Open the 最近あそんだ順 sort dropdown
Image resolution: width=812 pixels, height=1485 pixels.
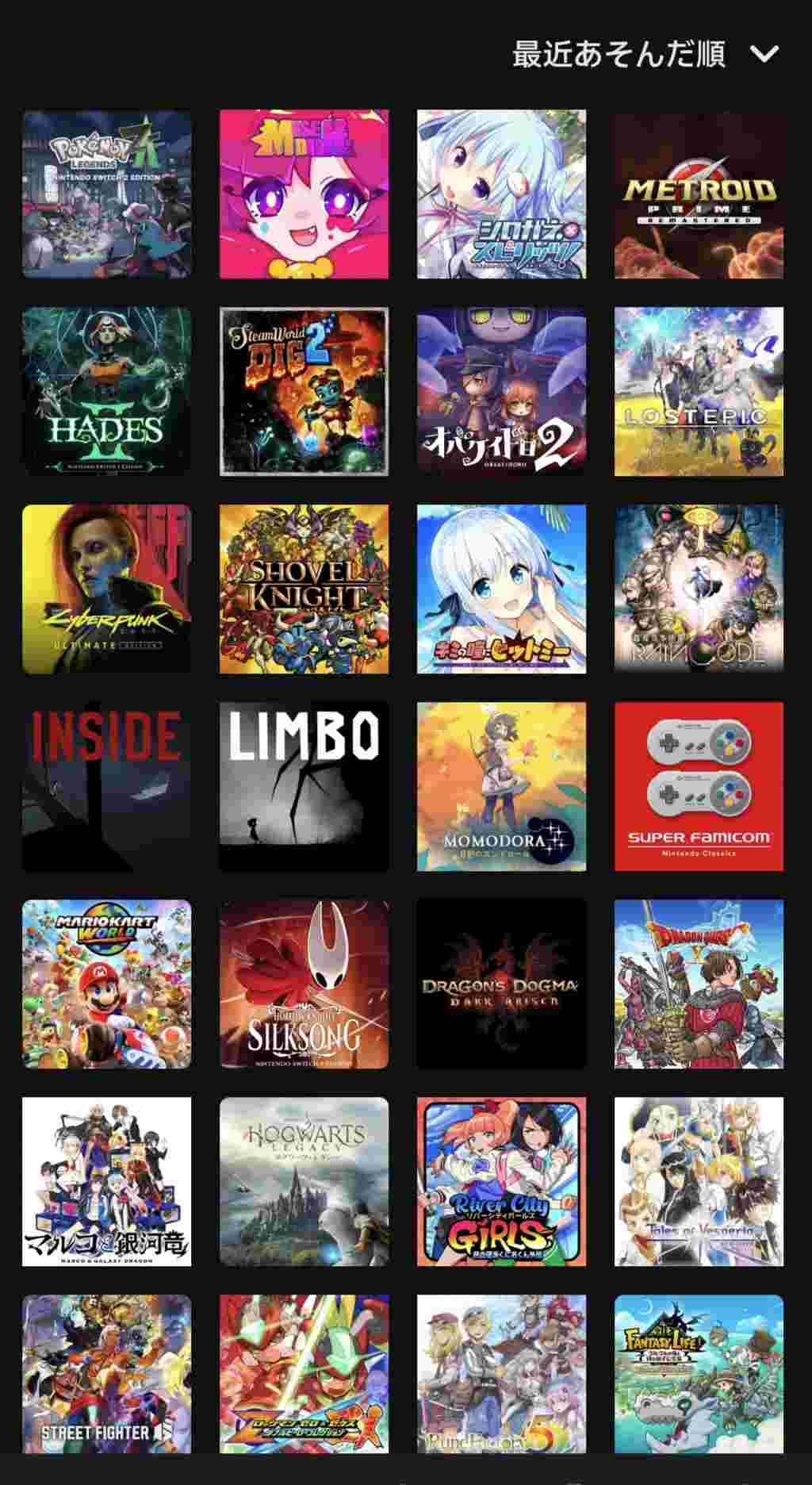(644, 54)
